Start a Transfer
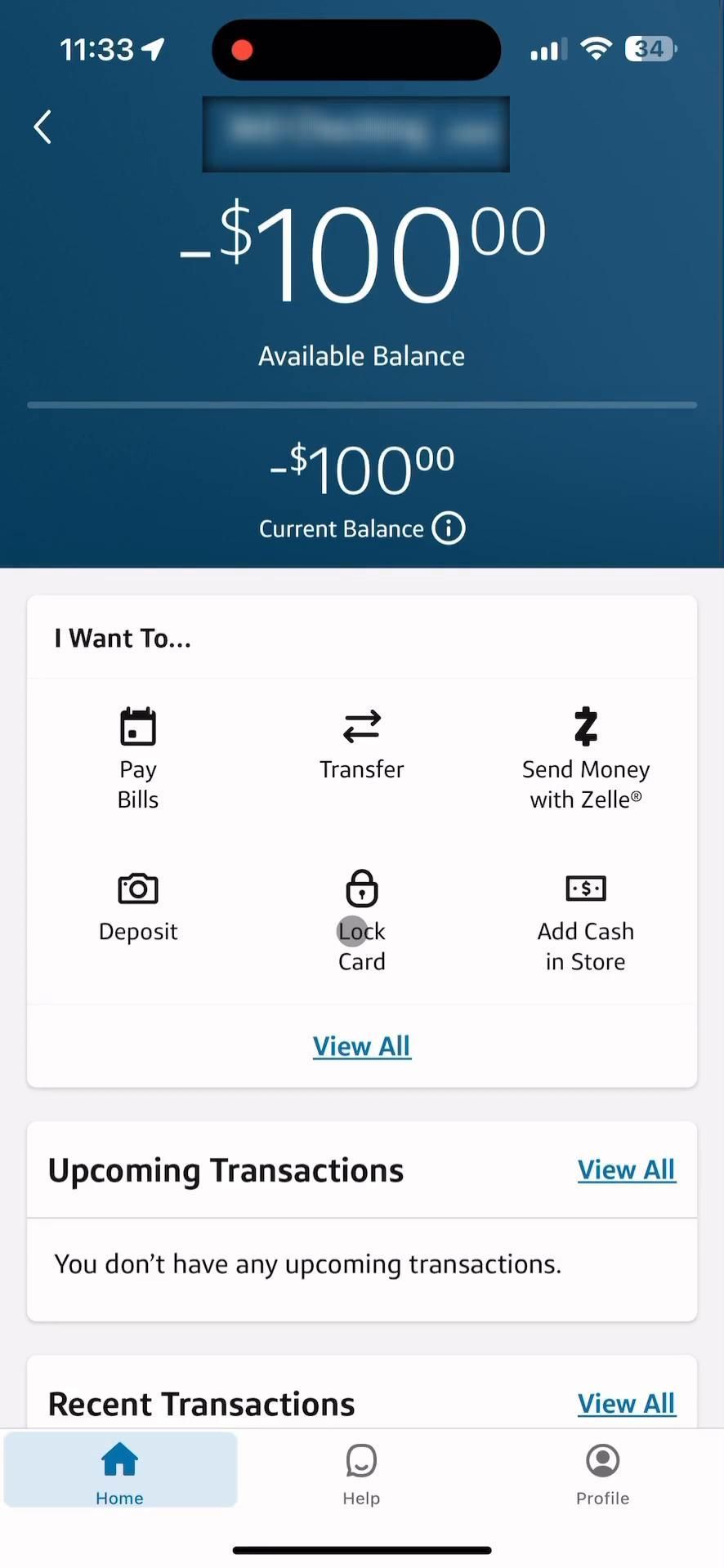 [361, 744]
